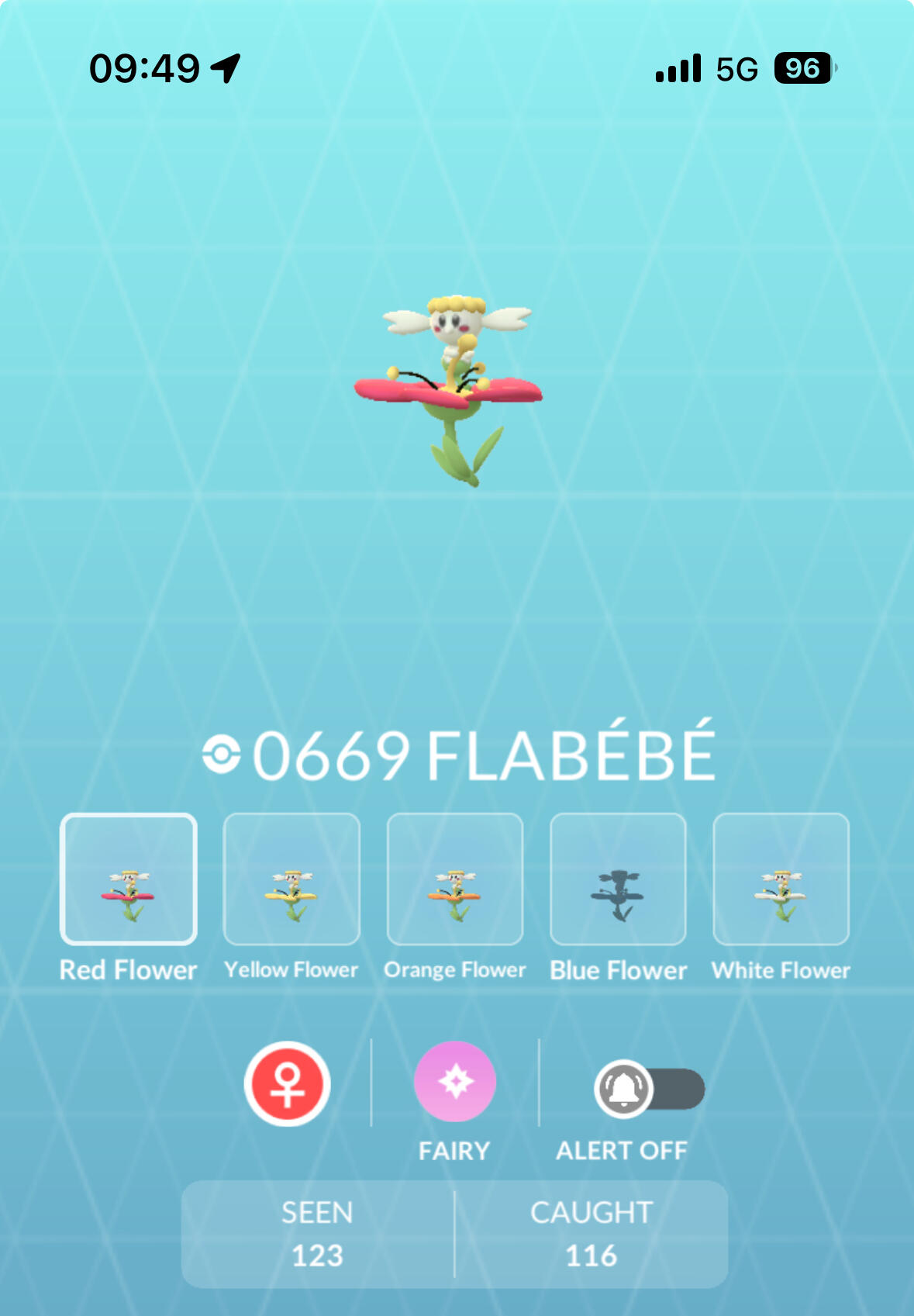Select the Yellow Flower form
Image resolution: width=914 pixels, height=1316 pixels.
[x=291, y=879]
